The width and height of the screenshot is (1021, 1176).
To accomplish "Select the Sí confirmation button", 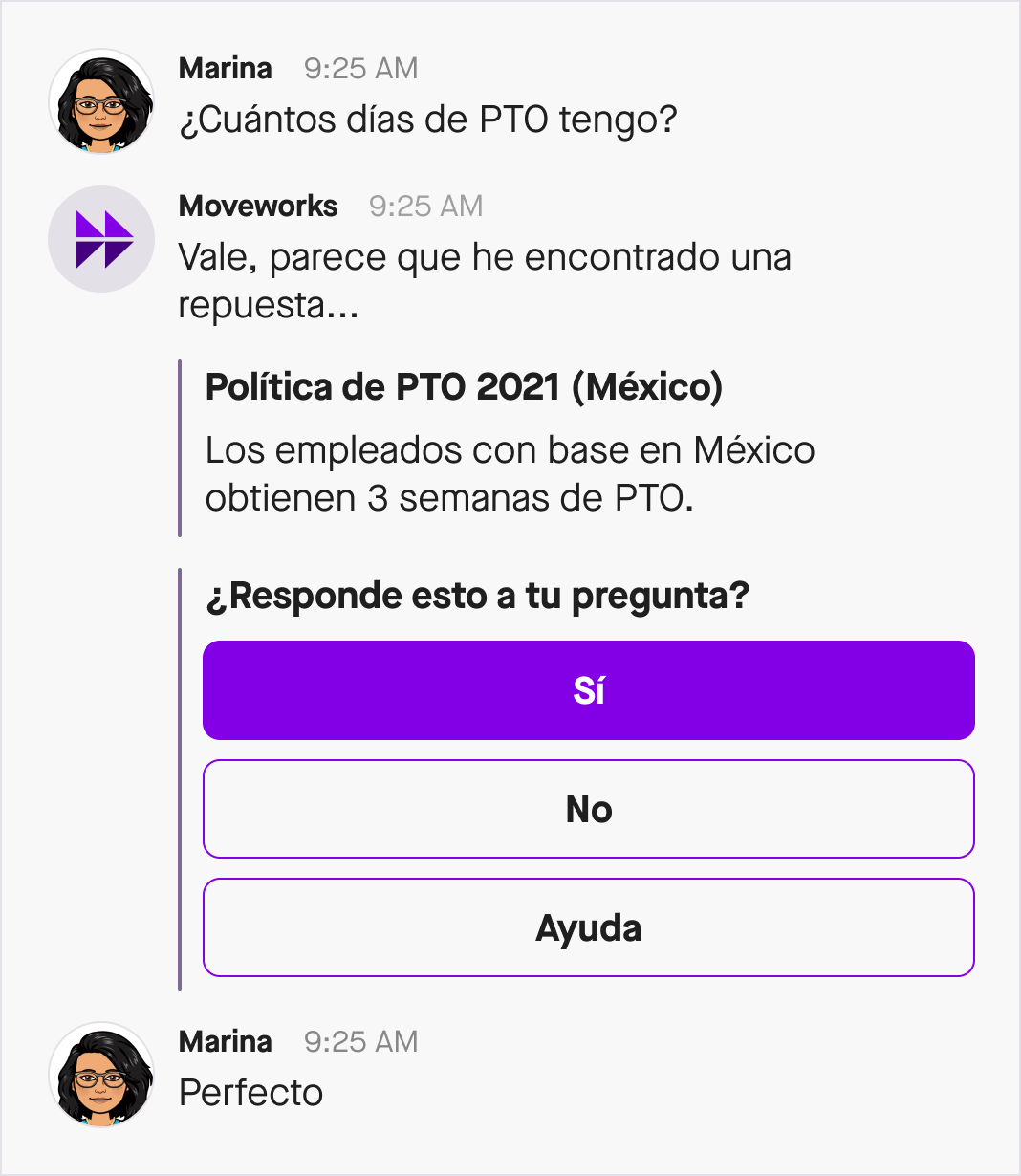I will tap(587, 689).
